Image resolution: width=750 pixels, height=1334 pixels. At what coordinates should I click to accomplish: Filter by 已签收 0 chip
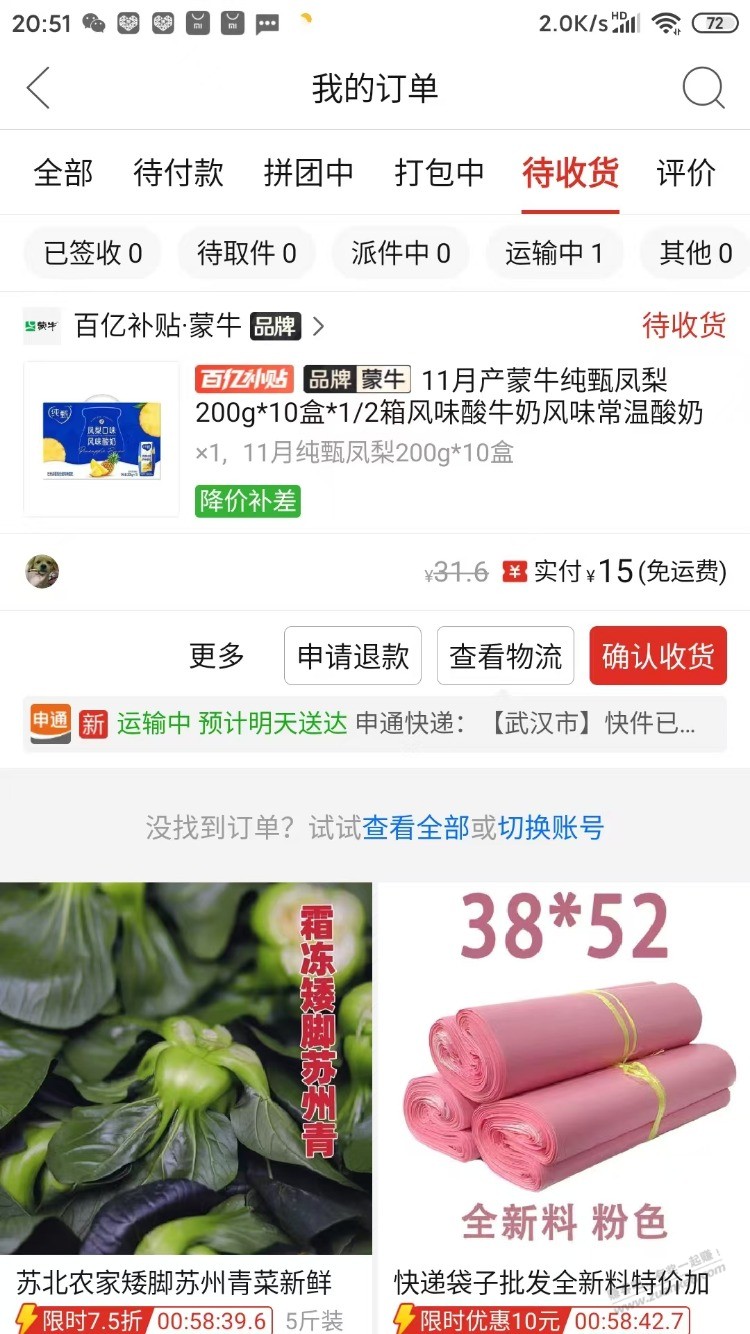point(93,253)
